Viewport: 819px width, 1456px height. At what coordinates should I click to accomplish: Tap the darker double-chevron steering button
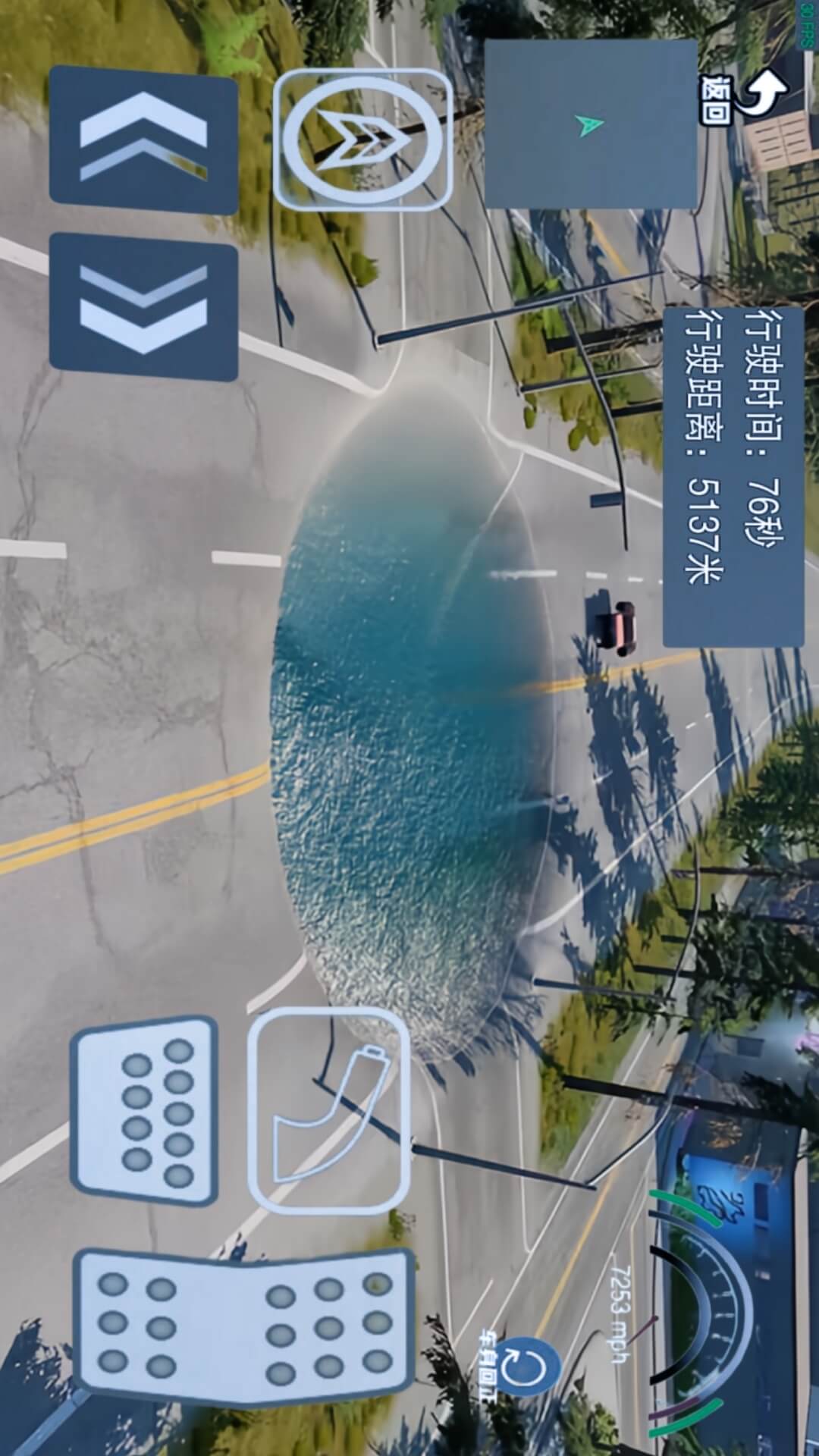tap(143, 306)
